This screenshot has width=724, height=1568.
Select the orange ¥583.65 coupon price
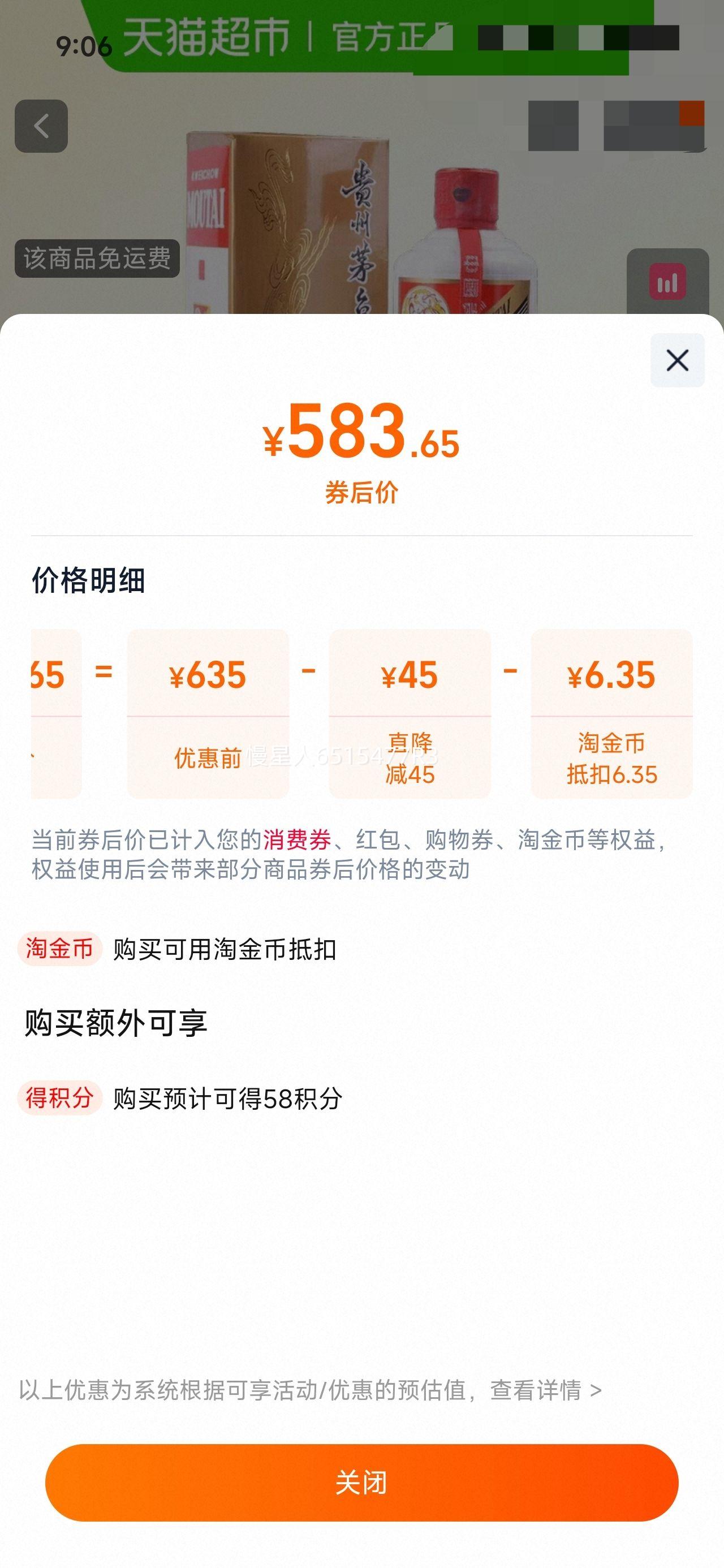(x=361, y=438)
